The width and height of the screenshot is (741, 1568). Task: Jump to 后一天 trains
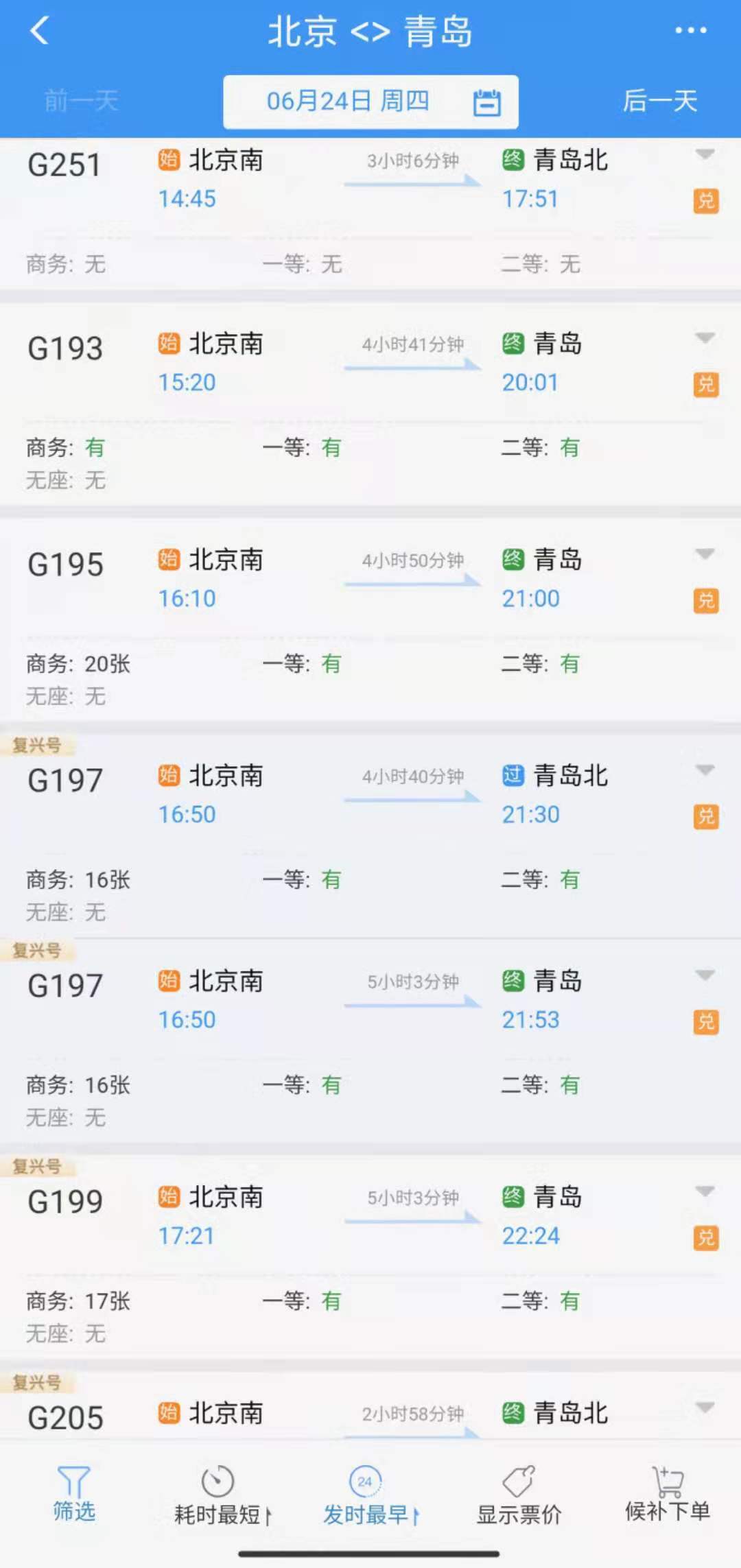click(x=659, y=102)
